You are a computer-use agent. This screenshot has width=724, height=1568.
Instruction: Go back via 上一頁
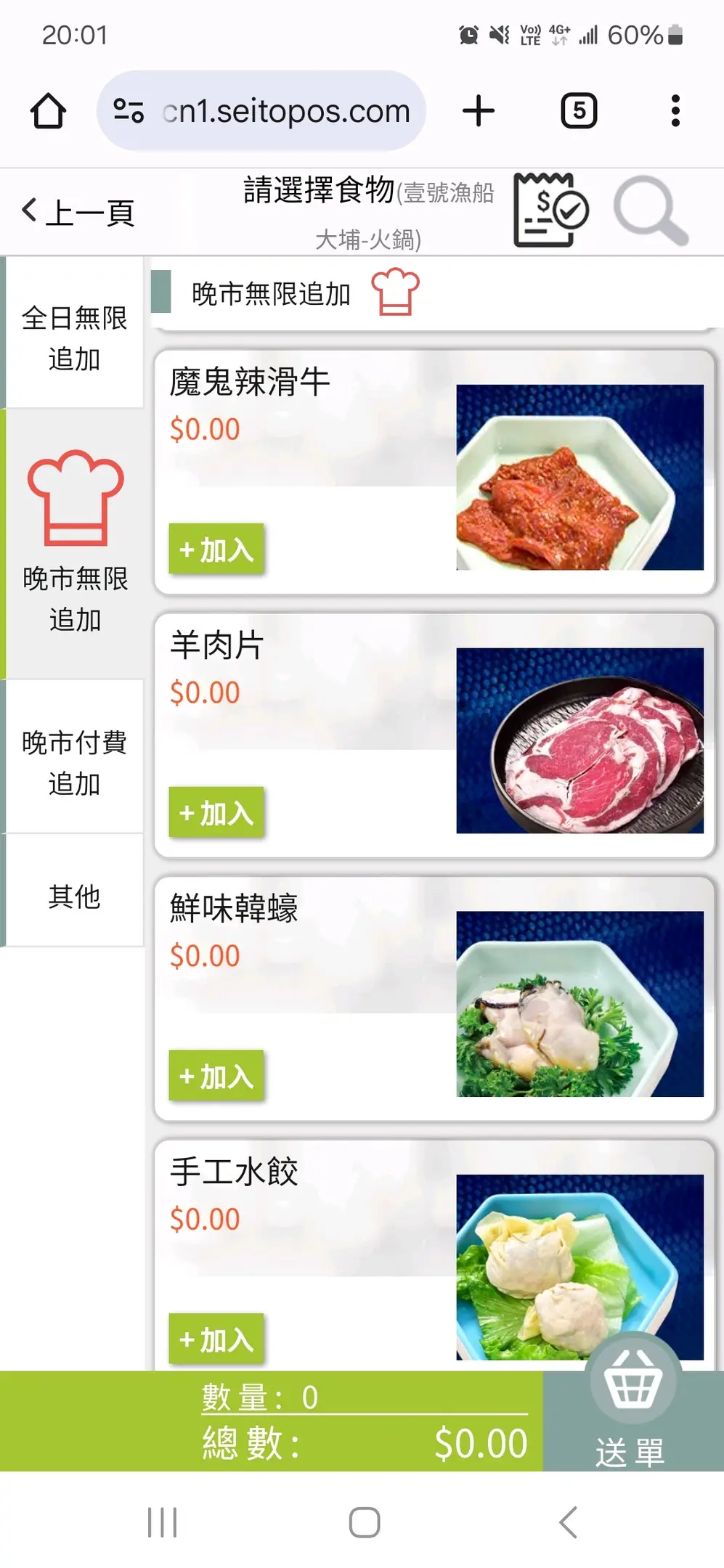point(78,212)
